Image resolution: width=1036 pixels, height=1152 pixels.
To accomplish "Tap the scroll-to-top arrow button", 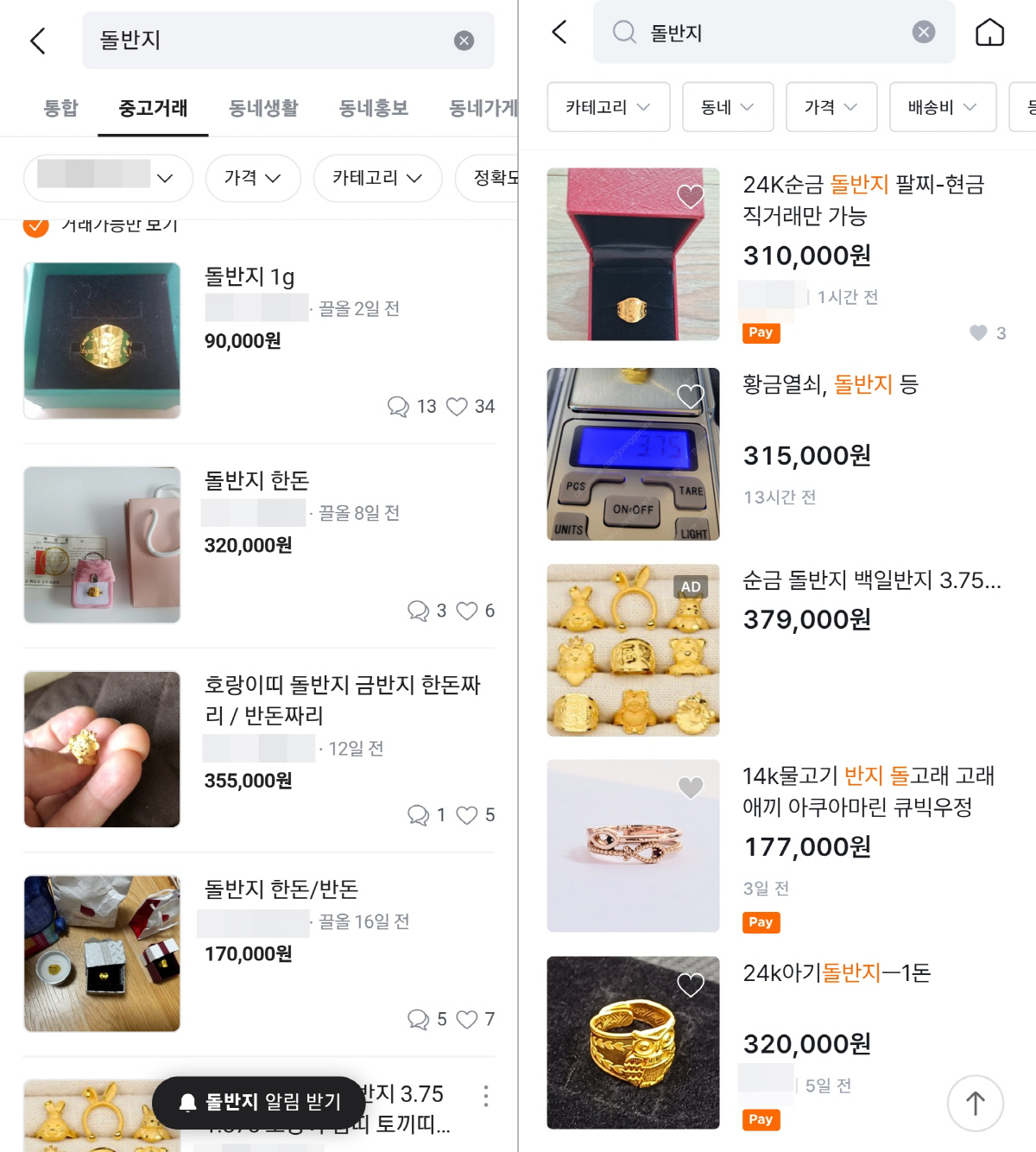I will pos(975,1103).
